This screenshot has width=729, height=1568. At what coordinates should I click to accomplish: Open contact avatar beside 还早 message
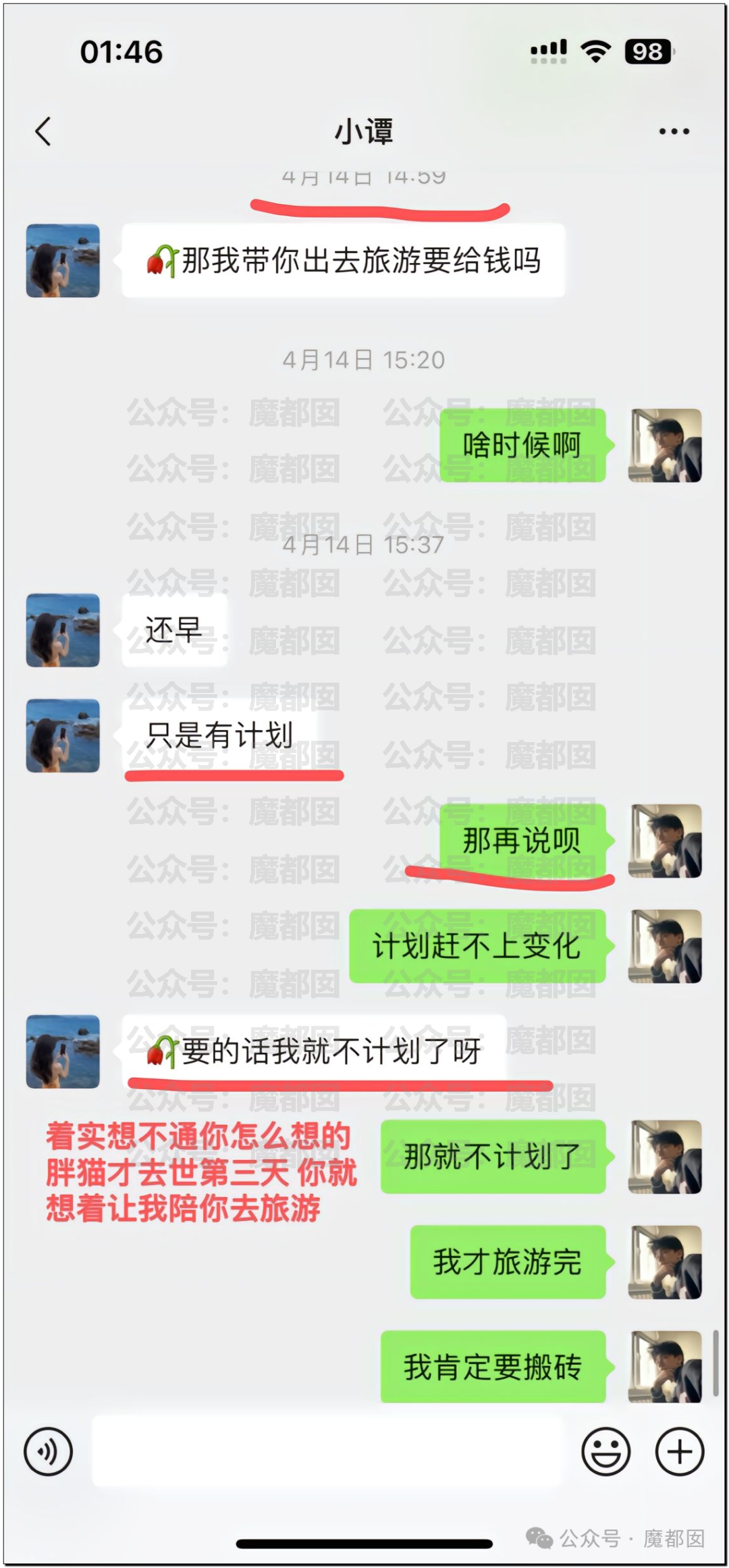(63, 630)
